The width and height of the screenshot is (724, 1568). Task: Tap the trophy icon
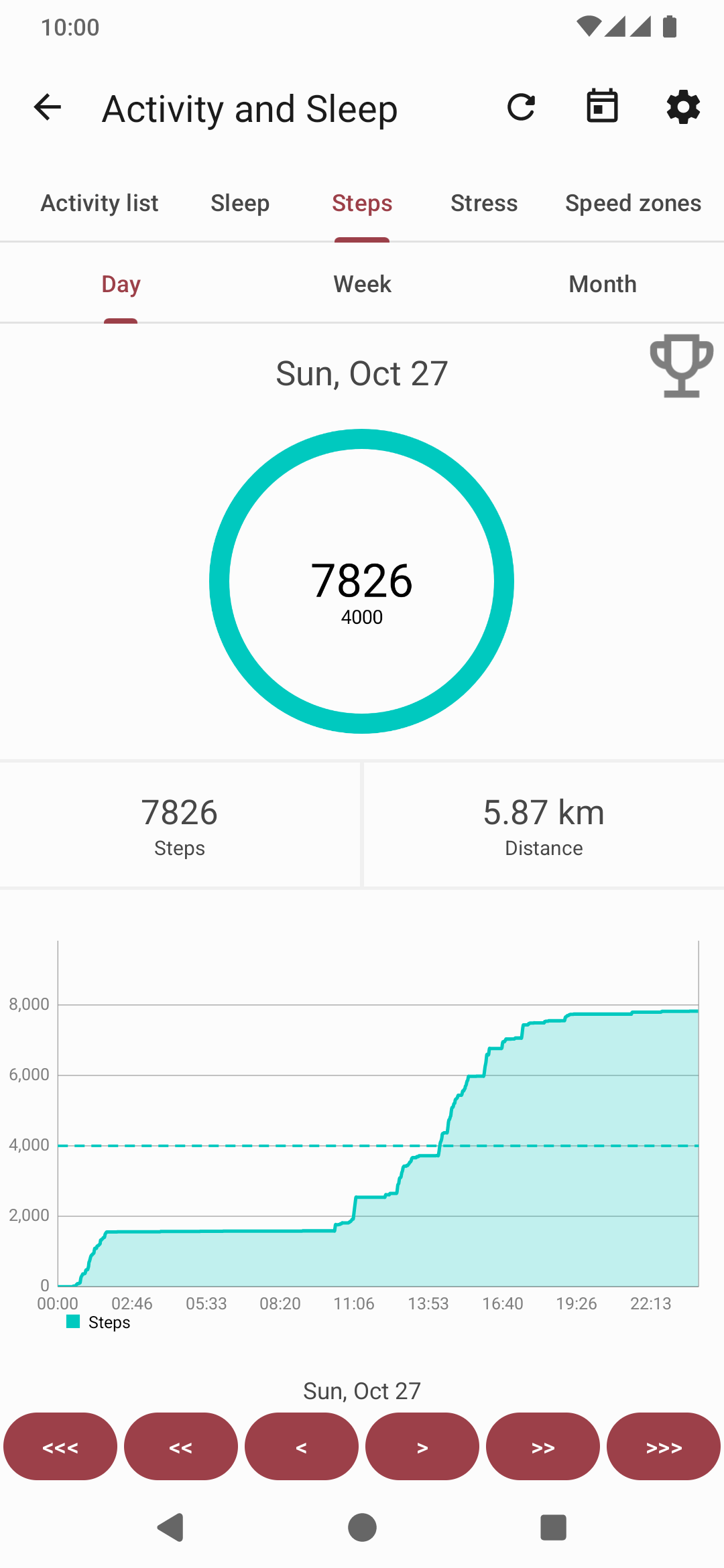click(681, 365)
